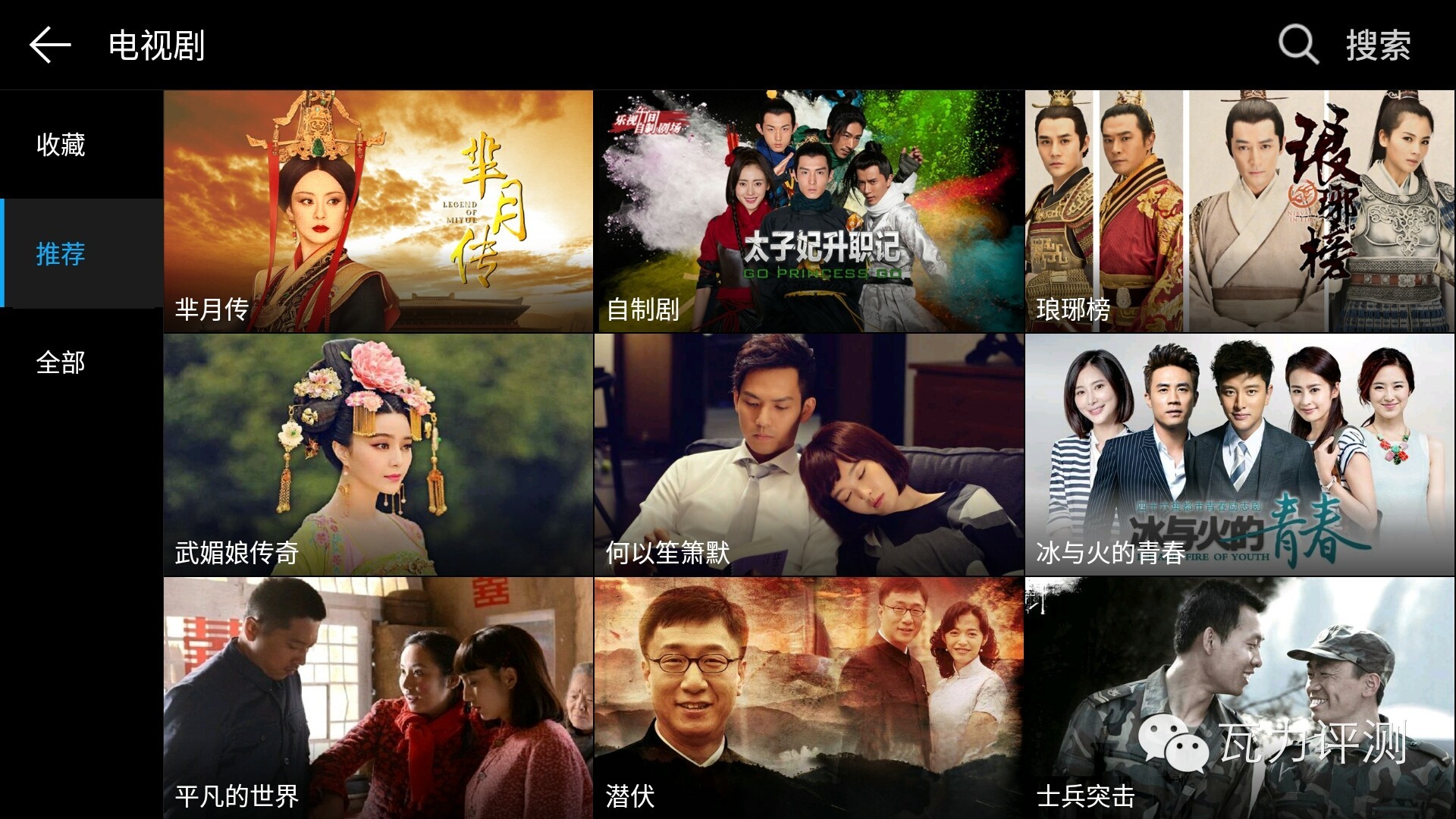Viewport: 1456px width, 819px height.
Task: Go back using the top-left arrow
Action: [50, 45]
